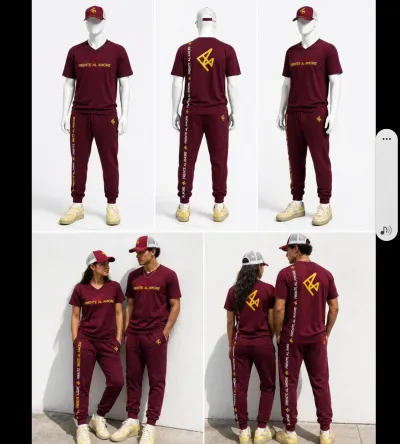Screen dimensions: 400x444
Task: Tap the music sound icon
Action: [x=386, y=230]
